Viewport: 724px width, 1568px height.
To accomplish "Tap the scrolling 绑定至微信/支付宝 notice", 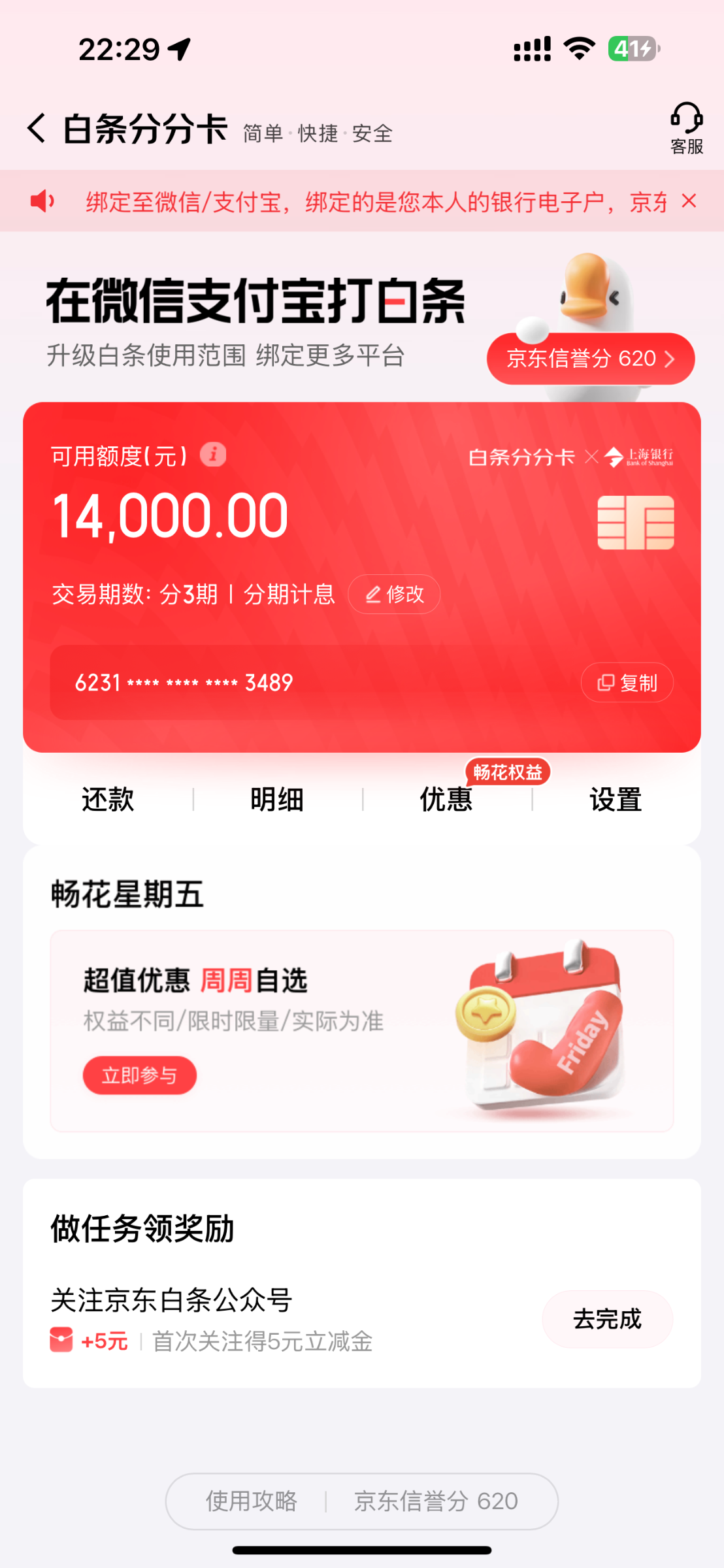I will pyautogui.click(x=376, y=202).
